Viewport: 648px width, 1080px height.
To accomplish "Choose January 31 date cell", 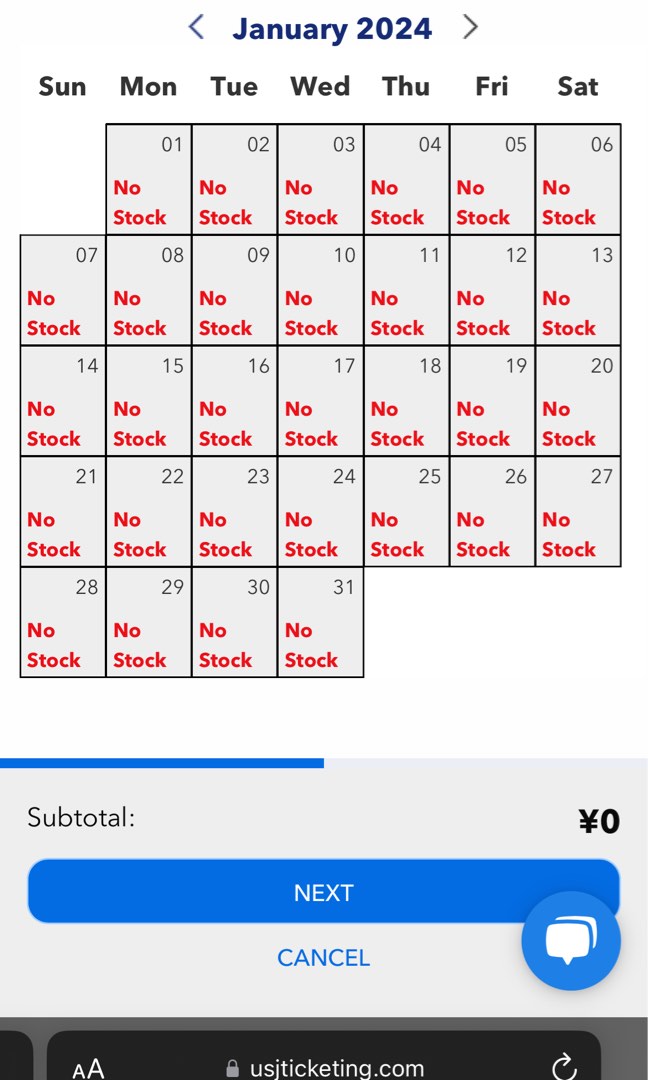I will [320, 623].
